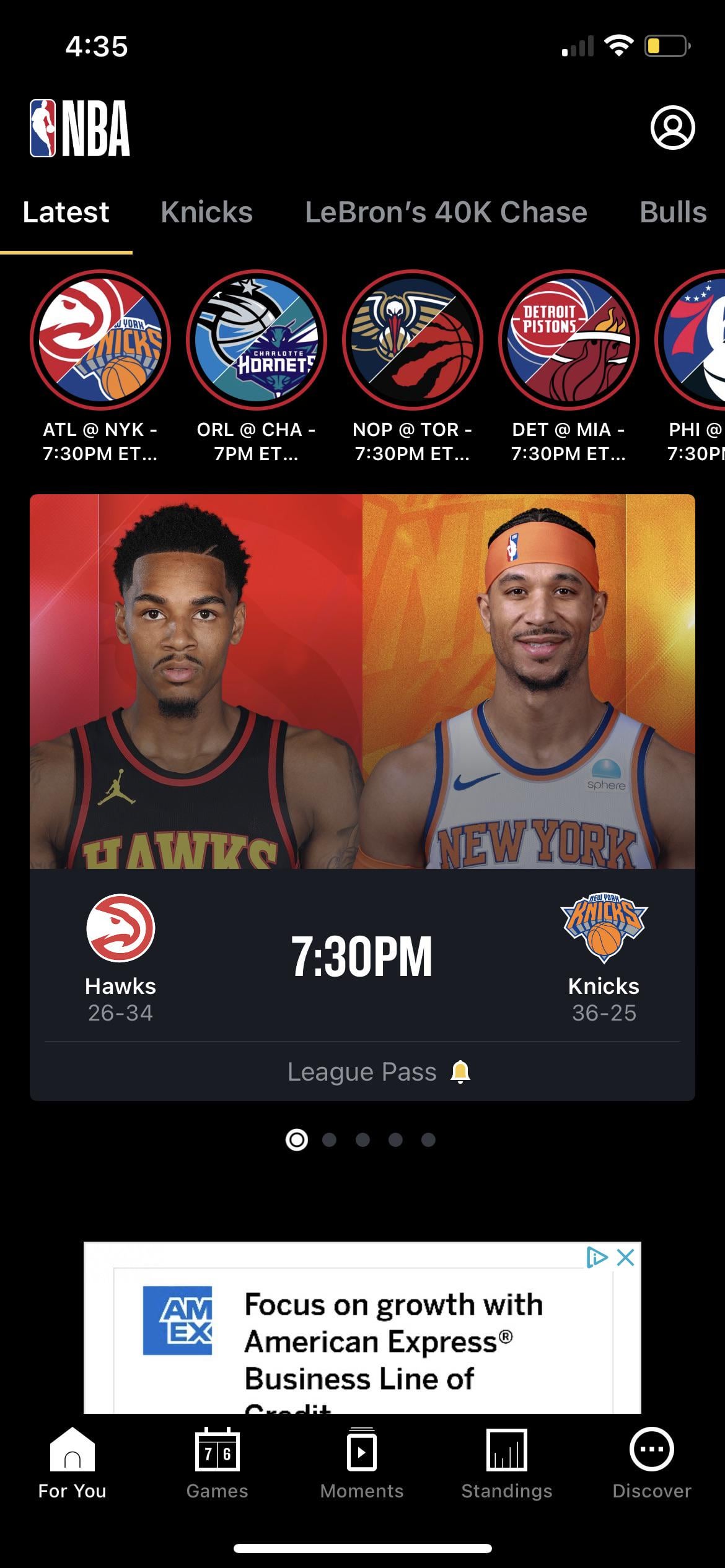This screenshot has width=725, height=1568.
Task: Open the AdChoices info icon
Action: (x=596, y=1258)
